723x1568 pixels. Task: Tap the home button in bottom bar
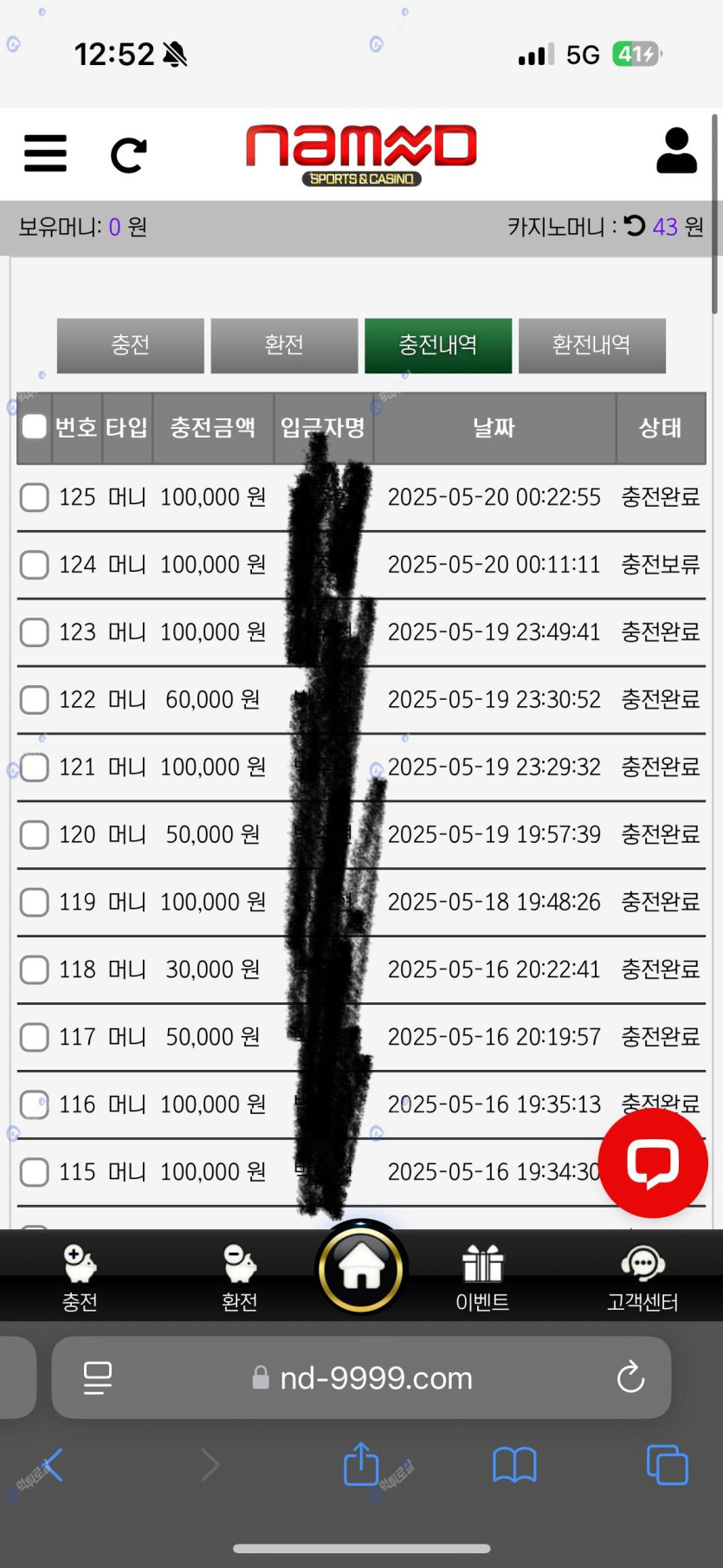[361, 1269]
